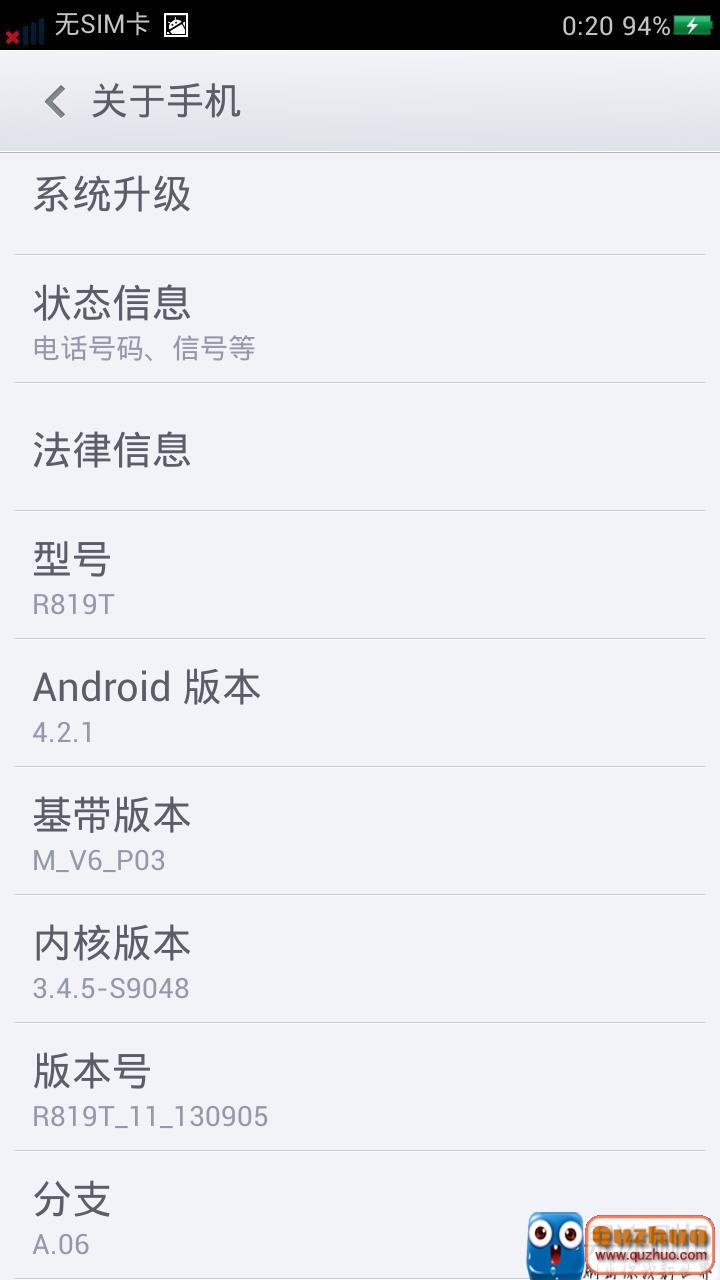720x1280 pixels.
Task: Open 系统升级 settings row
Action: [x=360, y=196]
